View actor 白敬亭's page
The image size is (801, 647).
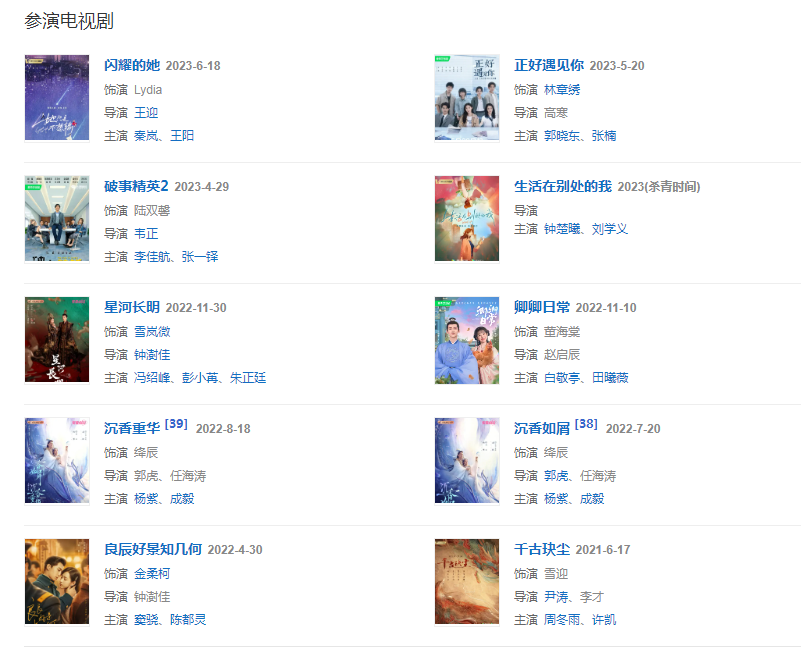tap(562, 378)
